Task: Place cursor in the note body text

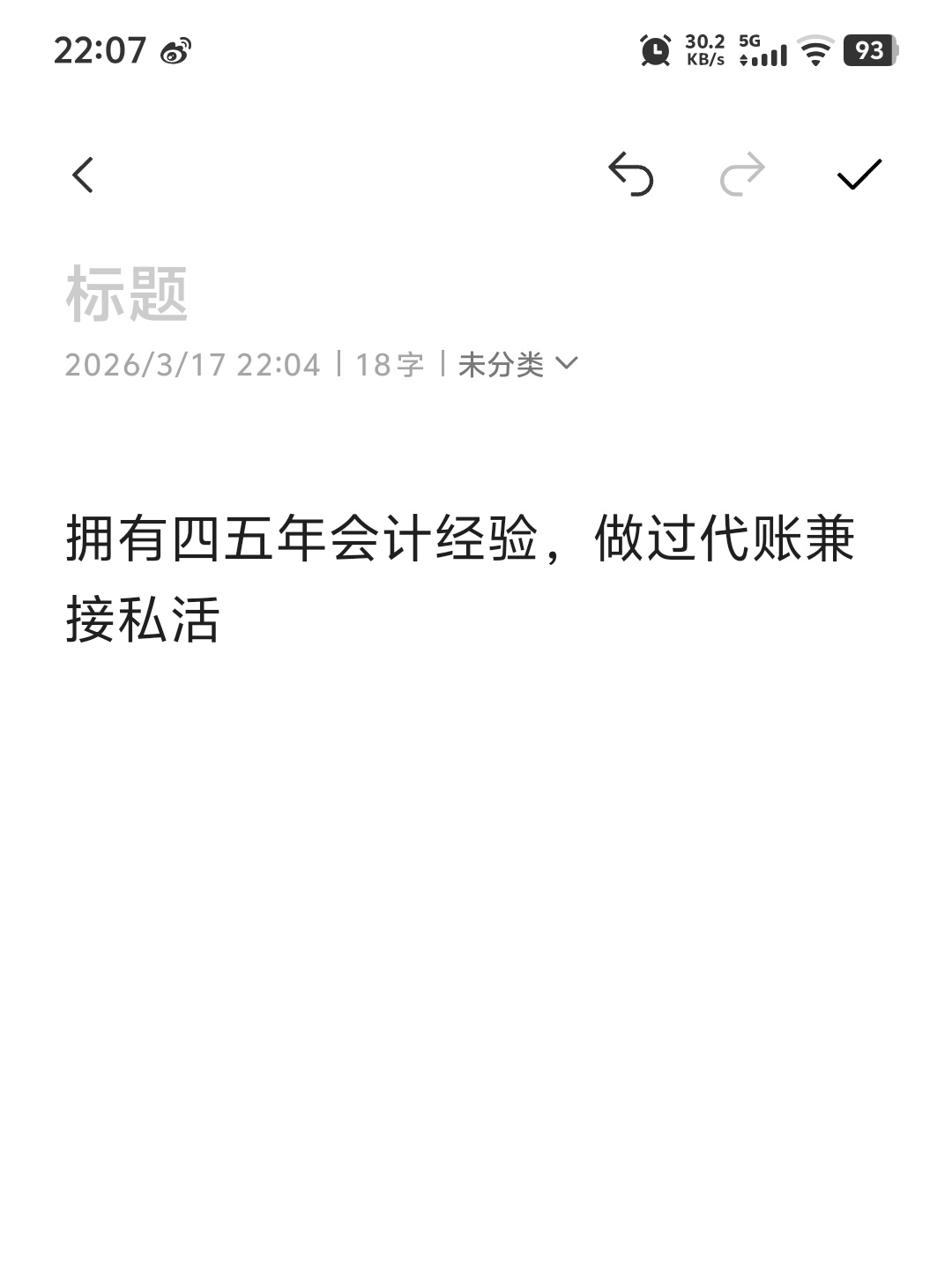Action: click(x=458, y=577)
